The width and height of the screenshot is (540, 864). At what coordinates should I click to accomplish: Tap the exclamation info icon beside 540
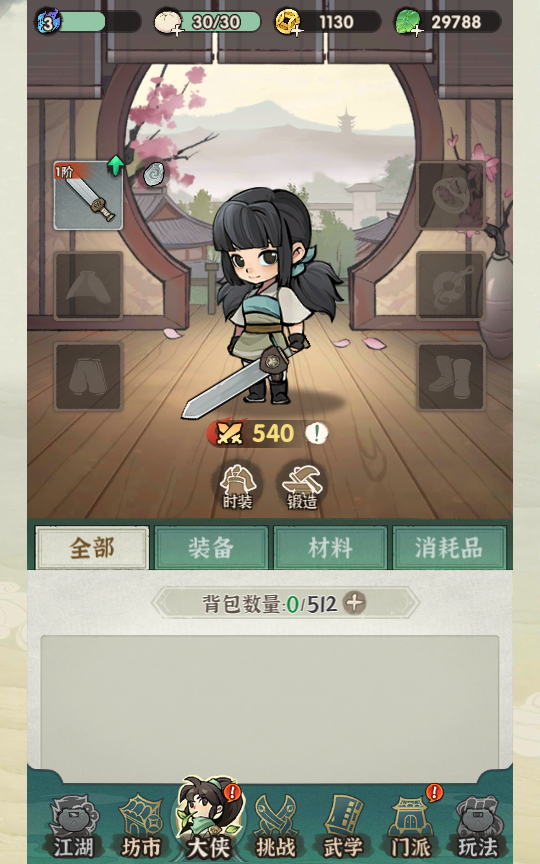(x=316, y=434)
